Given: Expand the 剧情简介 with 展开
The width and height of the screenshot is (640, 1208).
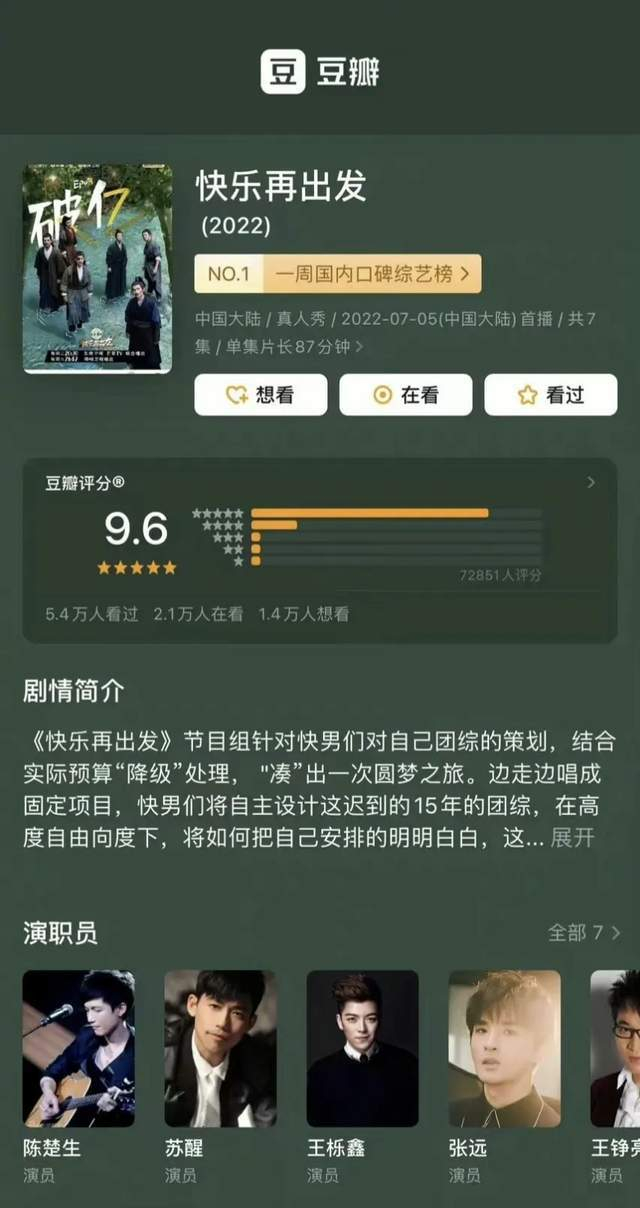Looking at the screenshot, I should tap(572, 838).
